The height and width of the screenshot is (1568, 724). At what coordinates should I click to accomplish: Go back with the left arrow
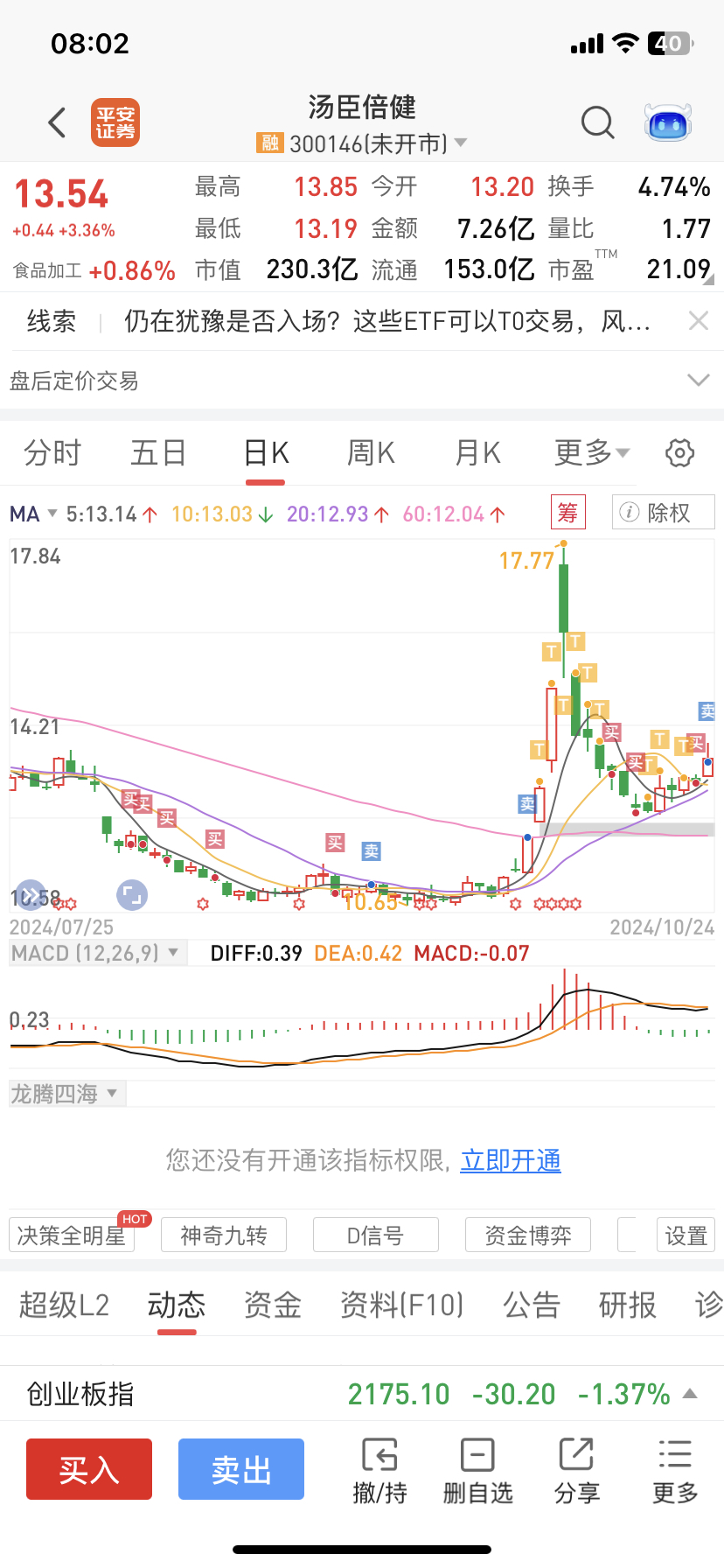pos(58,122)
